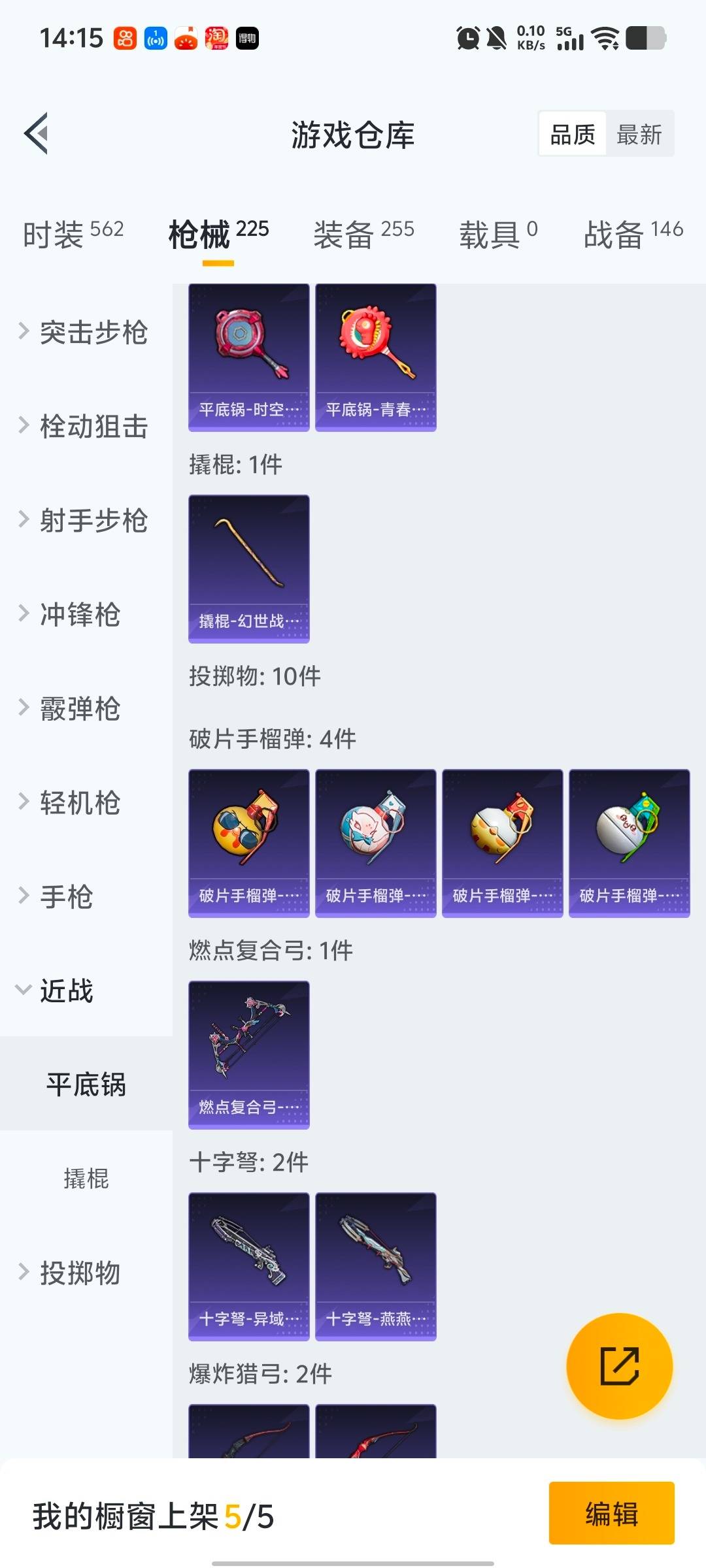Open the 战备 tab
706x1568 pixels.
tap(633, 234)
